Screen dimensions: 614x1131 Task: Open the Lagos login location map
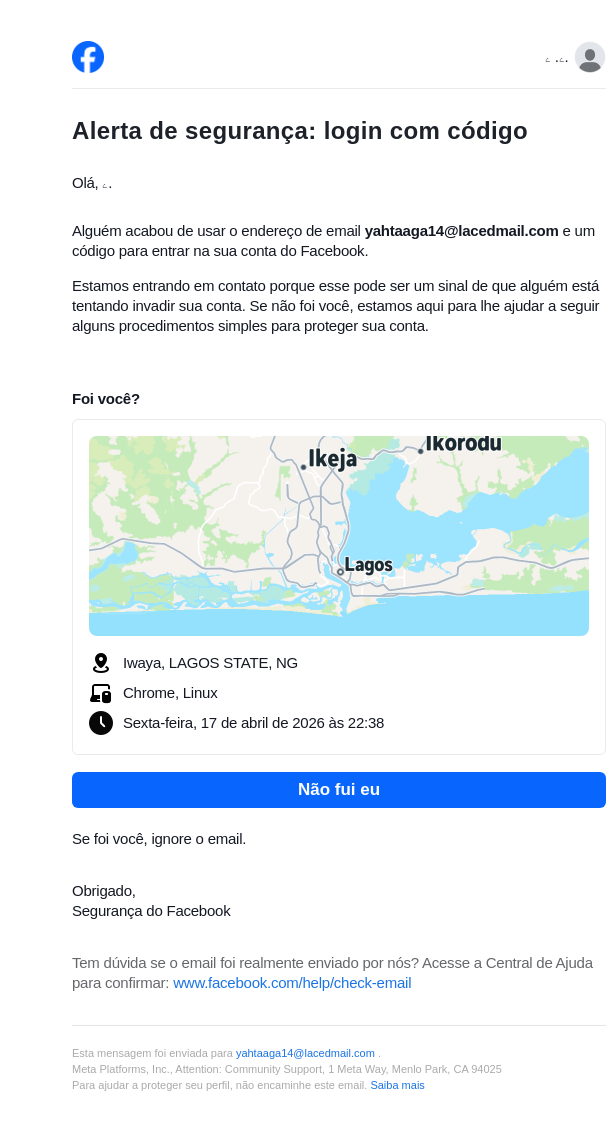pos(338,536)
